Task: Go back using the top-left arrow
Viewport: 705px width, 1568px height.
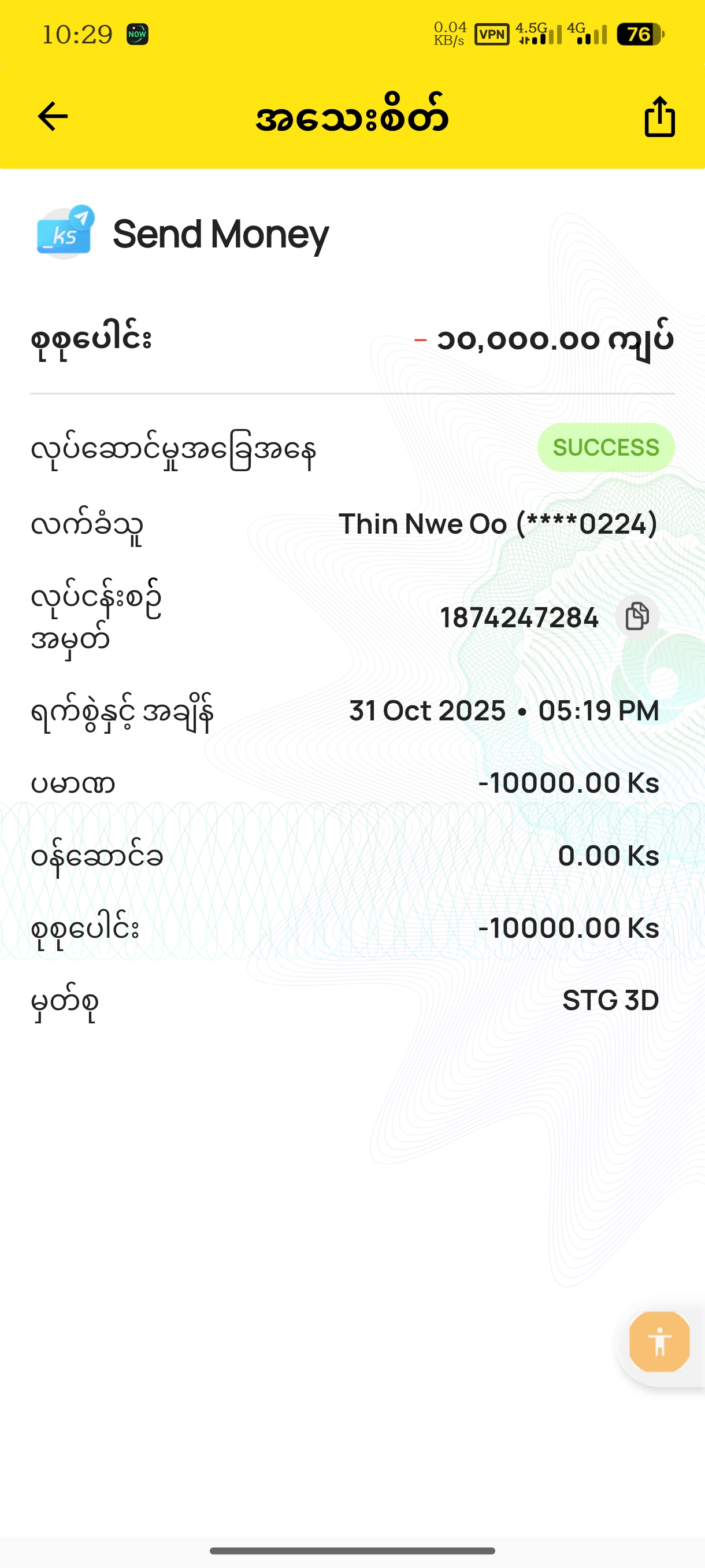Action: pyautogui.click(x=53, y=116)
